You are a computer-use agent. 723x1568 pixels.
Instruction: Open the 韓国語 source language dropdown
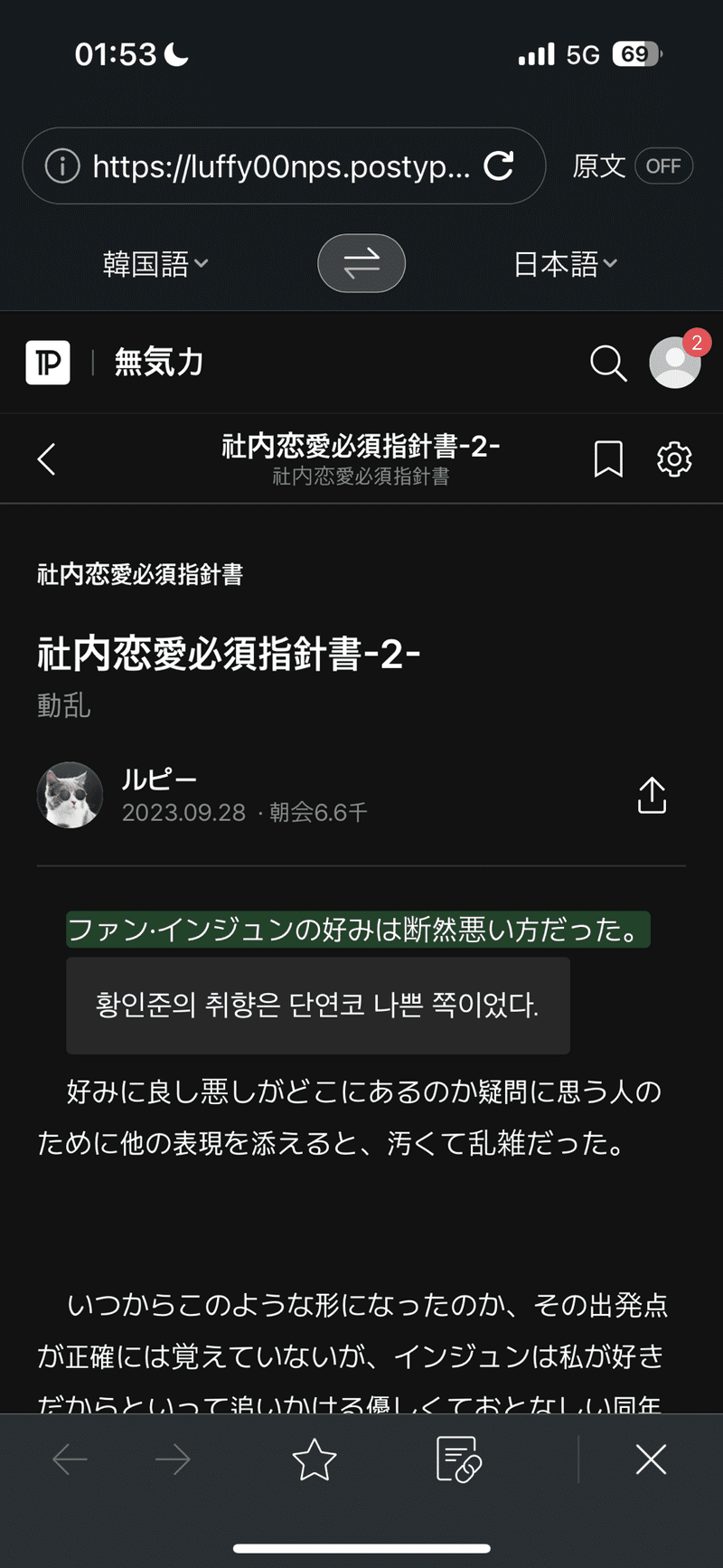[155, 264]
